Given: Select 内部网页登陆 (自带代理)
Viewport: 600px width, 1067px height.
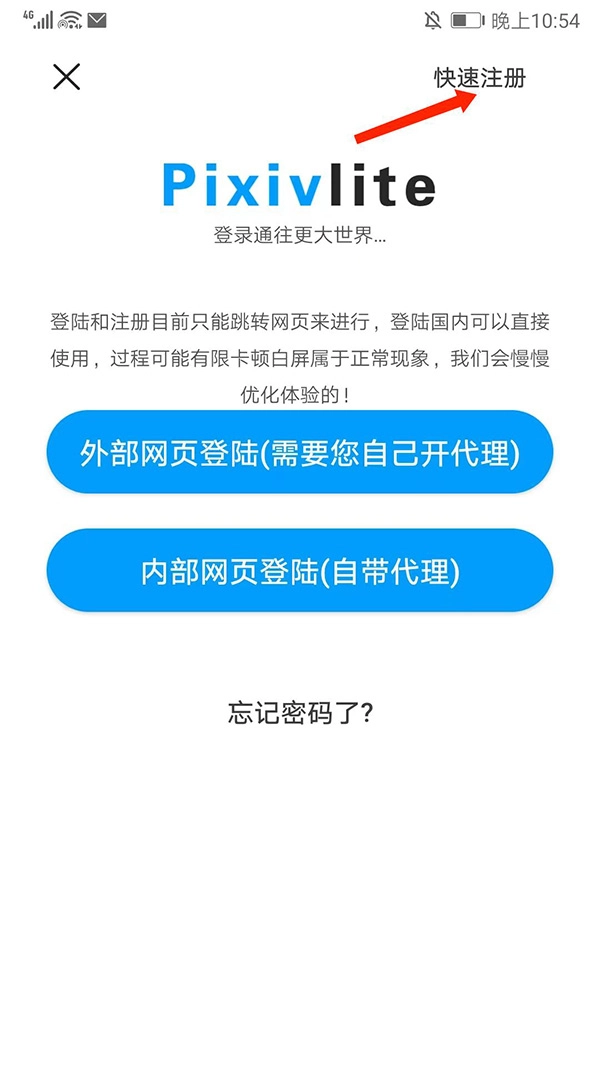Looking at the screenshot, I should (x=300, y=571).
